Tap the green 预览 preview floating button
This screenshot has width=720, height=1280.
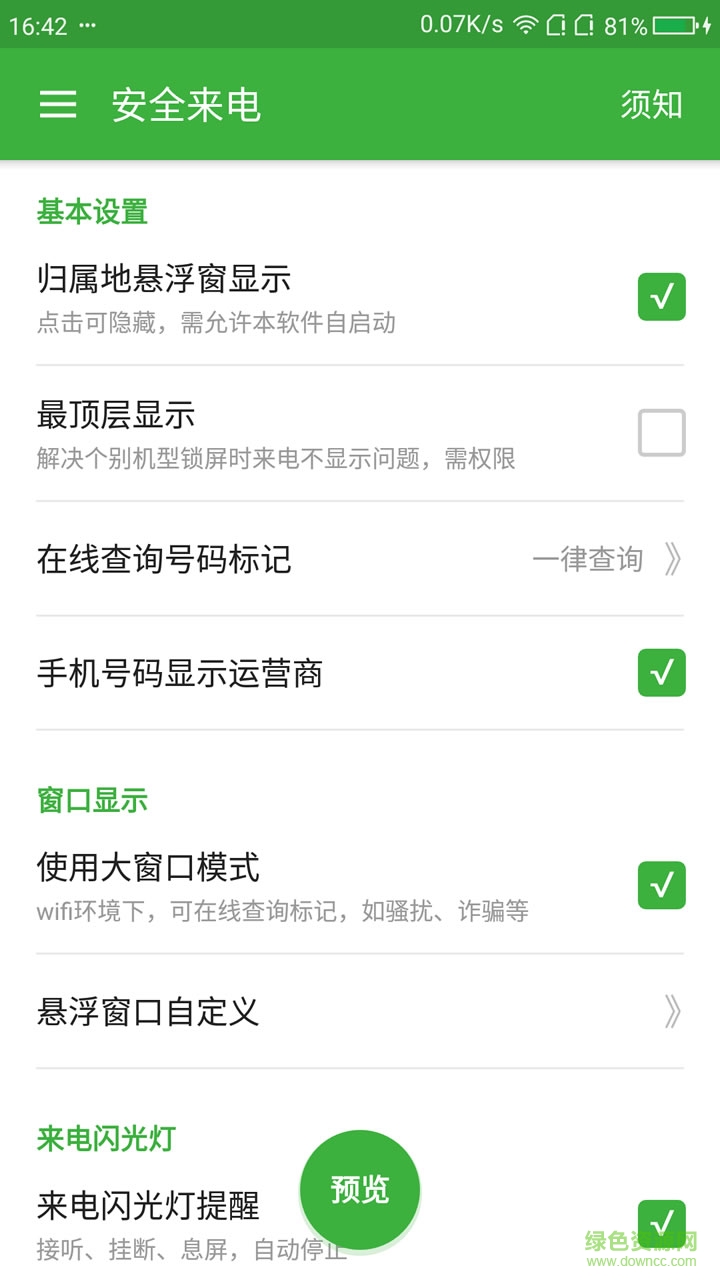pyautogui.click(x=360, y=1186)
